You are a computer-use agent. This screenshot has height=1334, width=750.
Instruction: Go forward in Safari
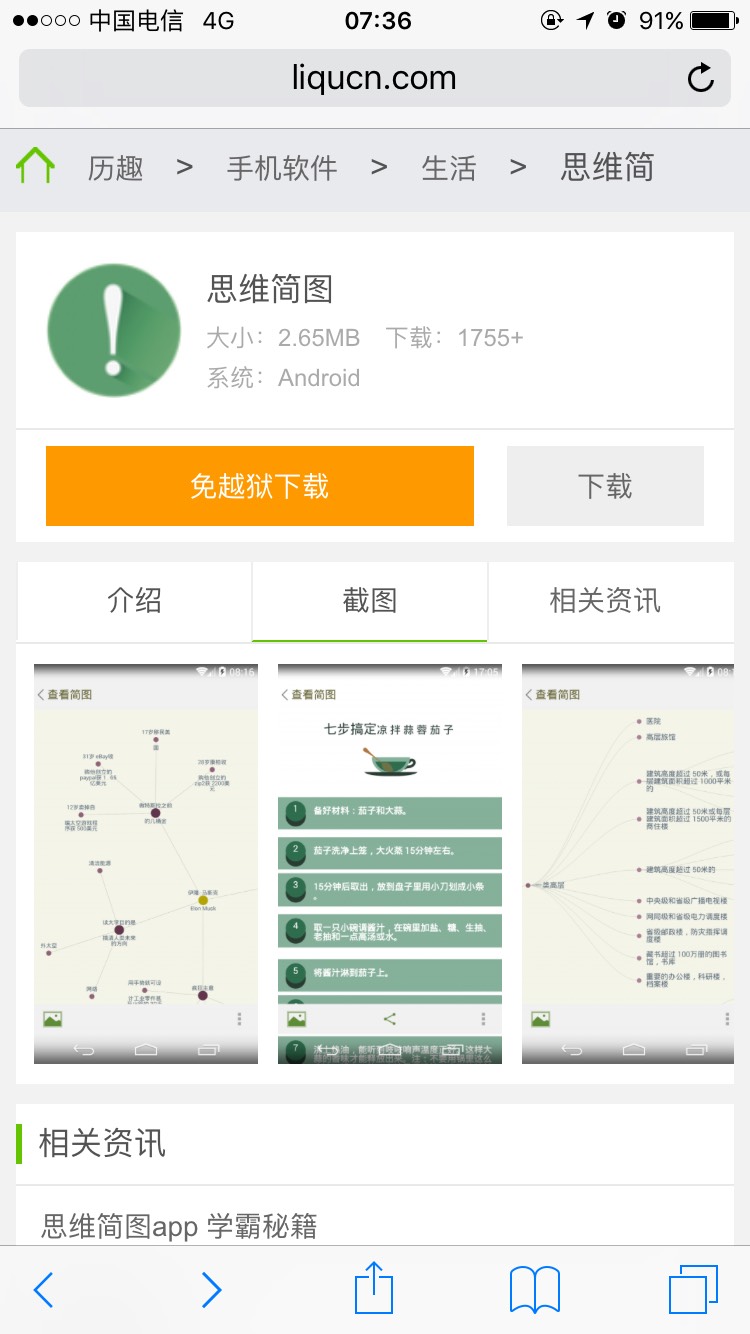point(211,1290)
